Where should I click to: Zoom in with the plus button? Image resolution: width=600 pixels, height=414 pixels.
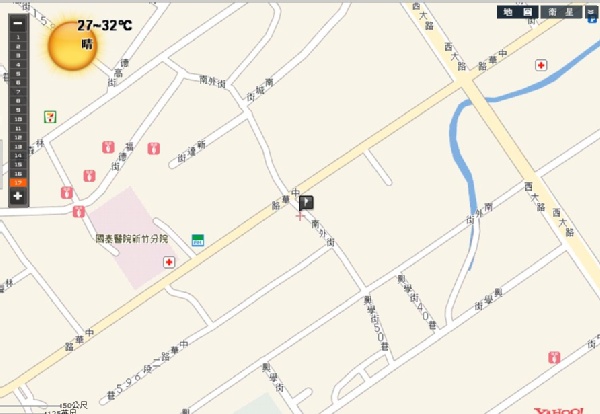17,196
